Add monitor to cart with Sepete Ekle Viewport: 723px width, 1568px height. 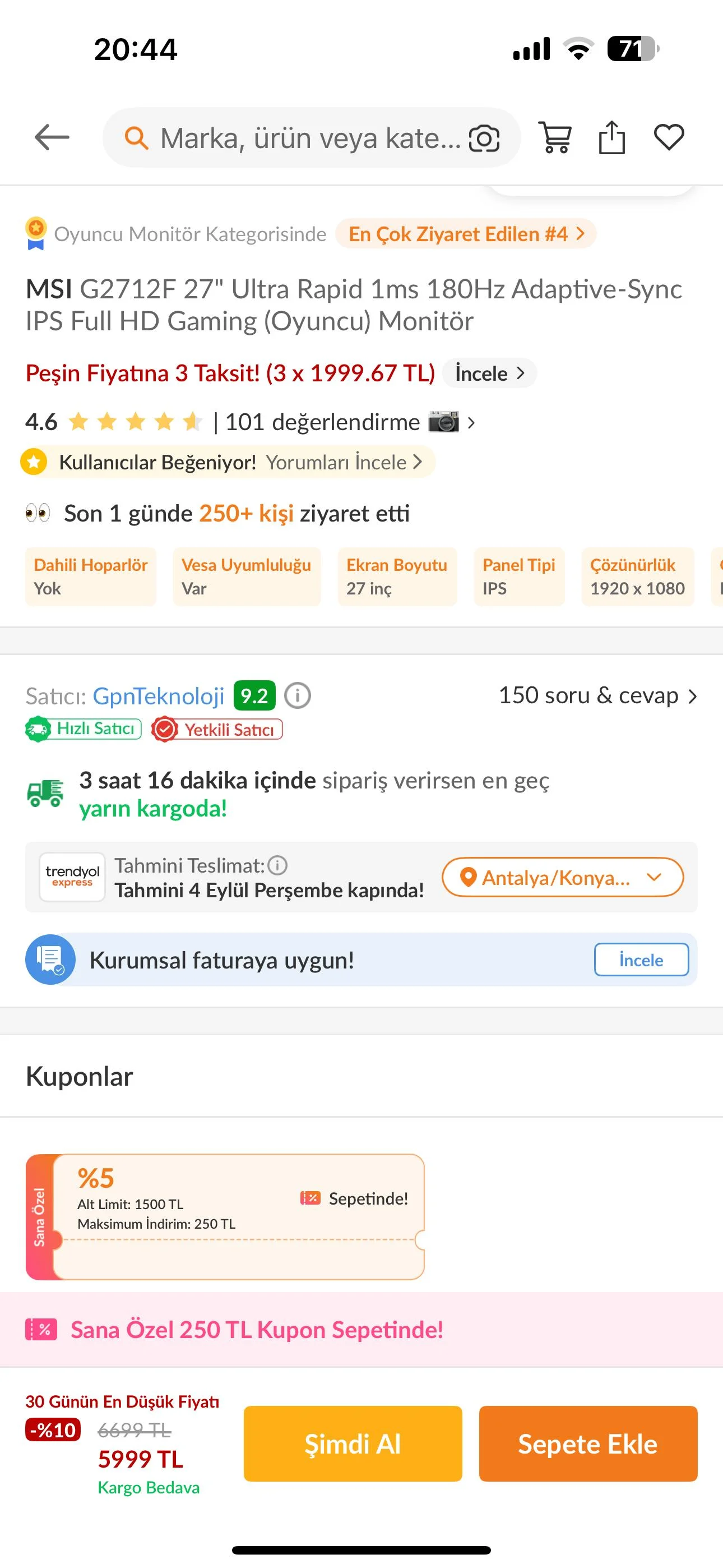click(x=587, y=1443)
